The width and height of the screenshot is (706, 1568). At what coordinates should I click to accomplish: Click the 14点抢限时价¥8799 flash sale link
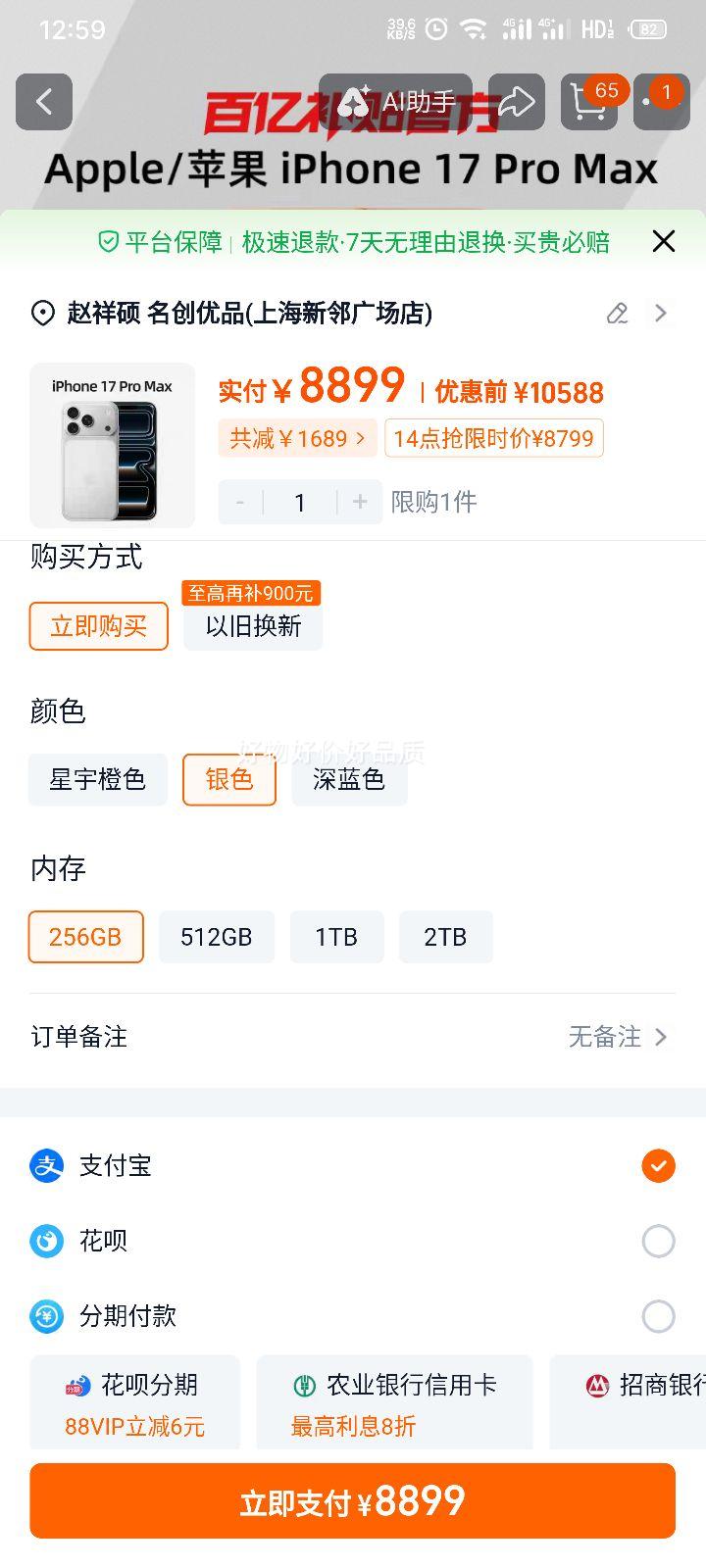pos(494,438)
